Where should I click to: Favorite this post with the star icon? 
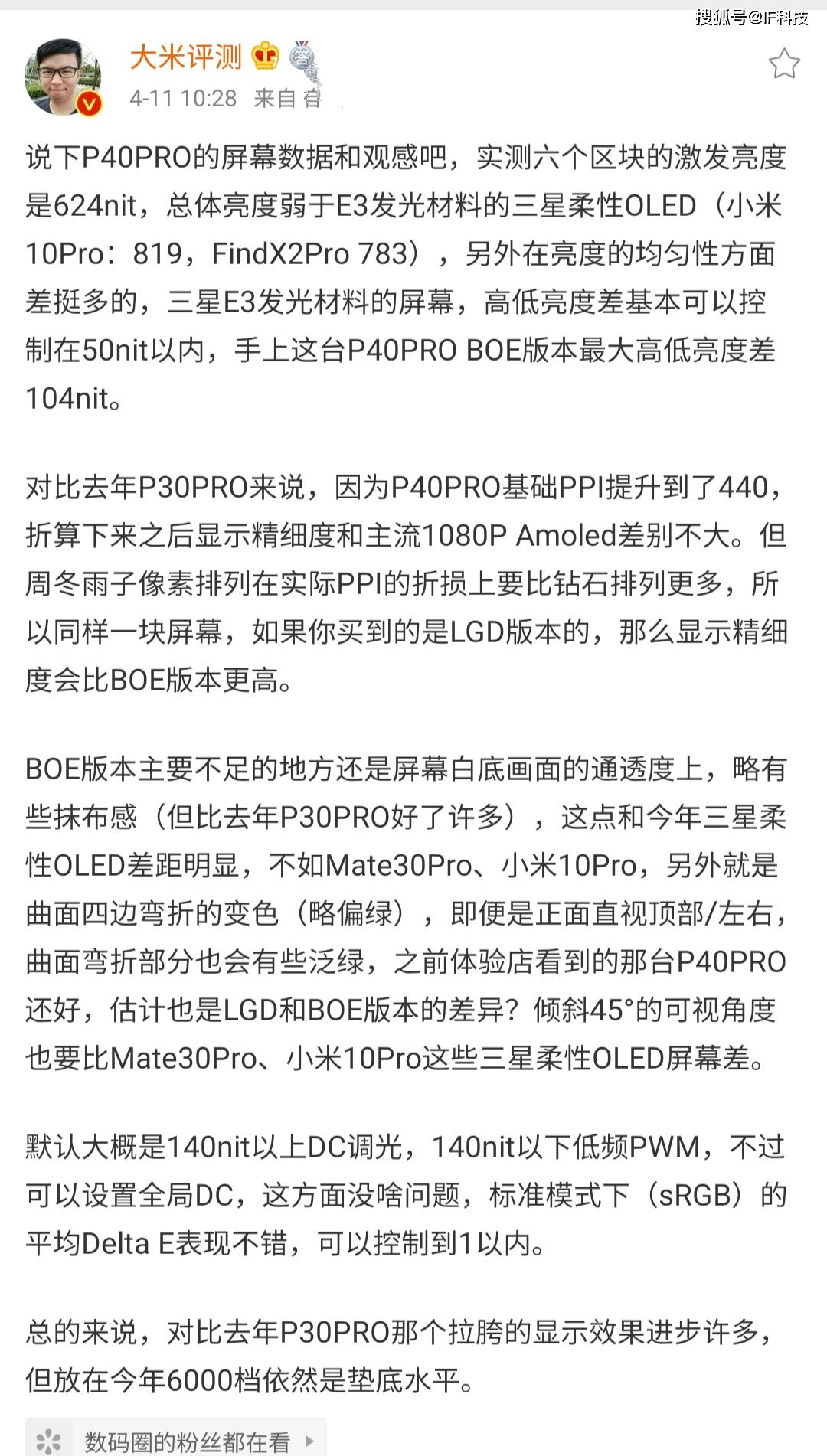click(x=784, y=64)
